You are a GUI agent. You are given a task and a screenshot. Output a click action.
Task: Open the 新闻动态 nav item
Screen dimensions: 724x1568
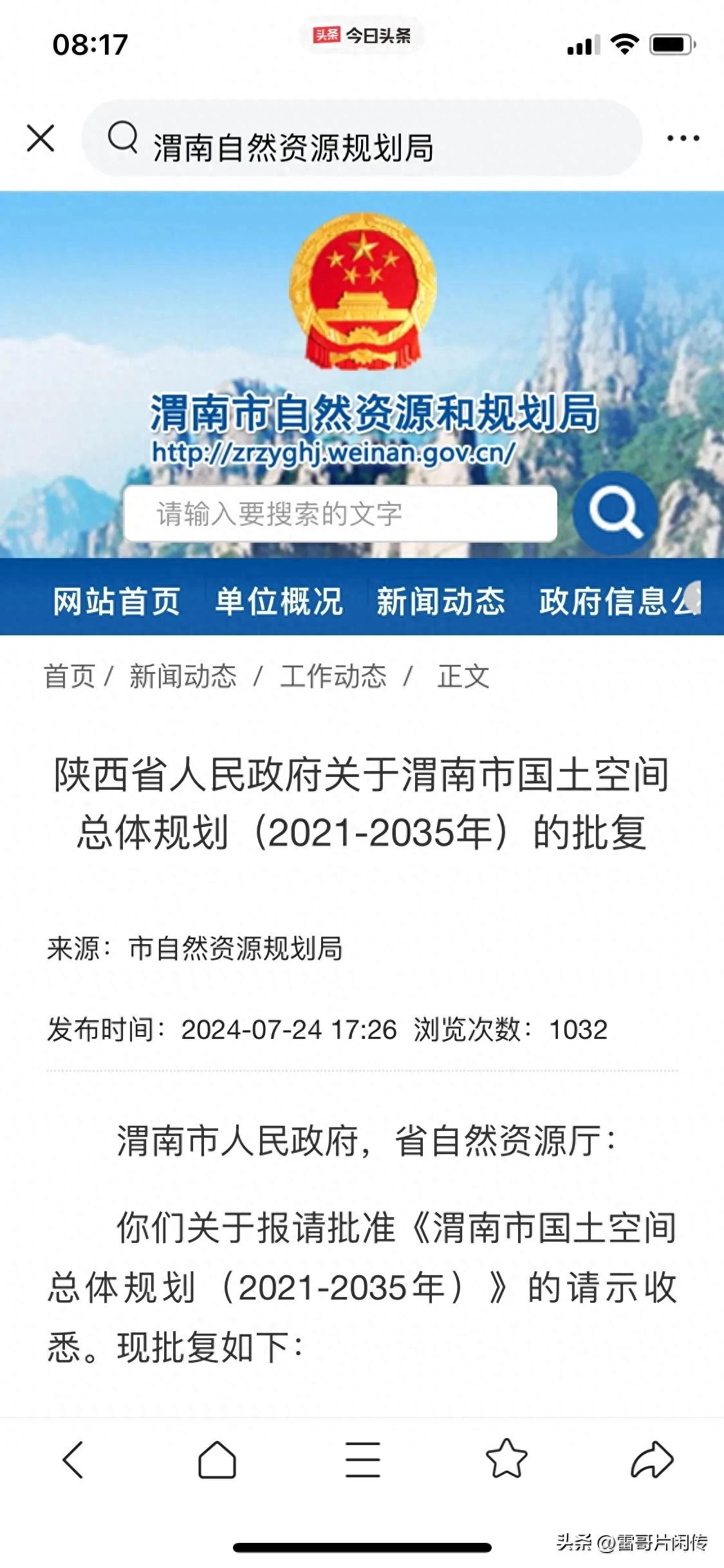pyautogui.click(x=441, y=601)
